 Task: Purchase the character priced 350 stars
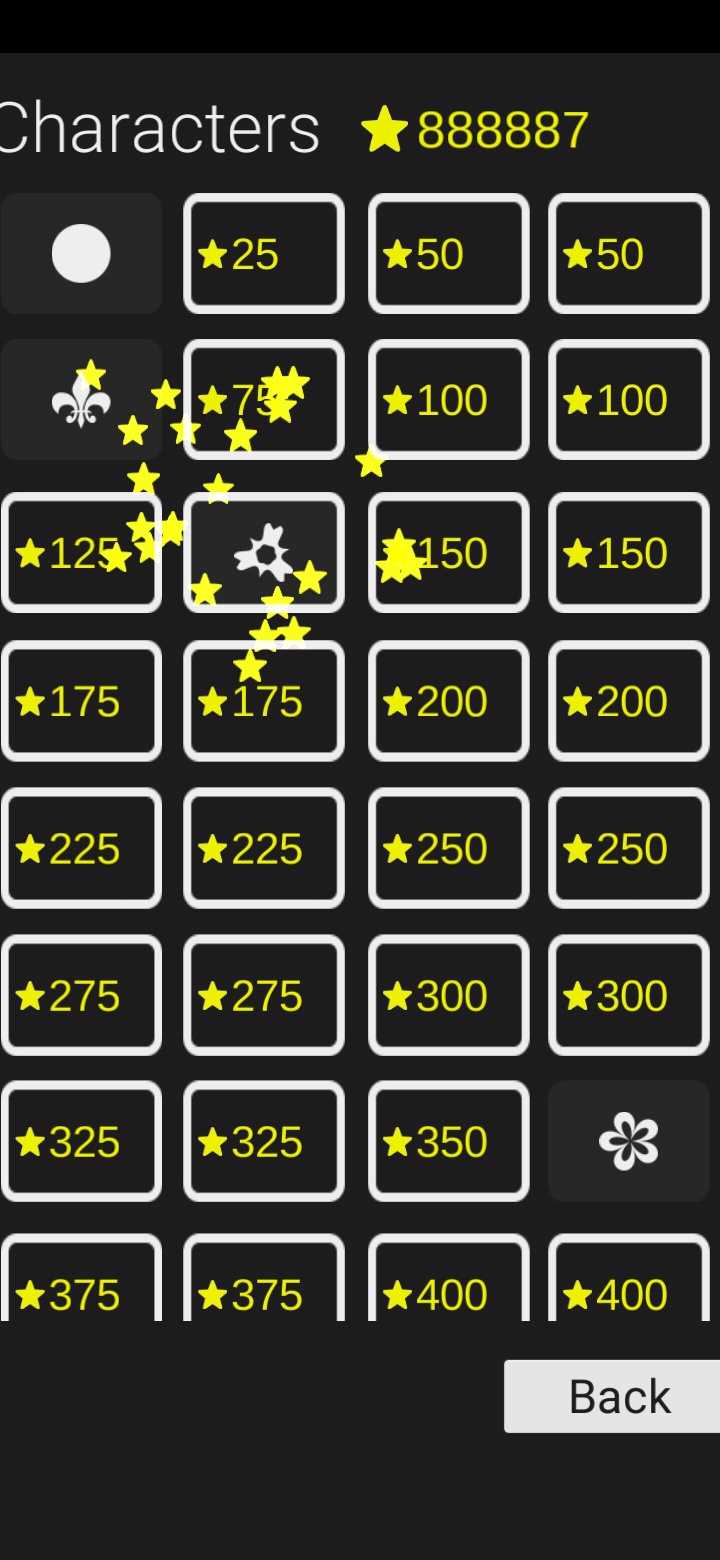point(448,1141)
